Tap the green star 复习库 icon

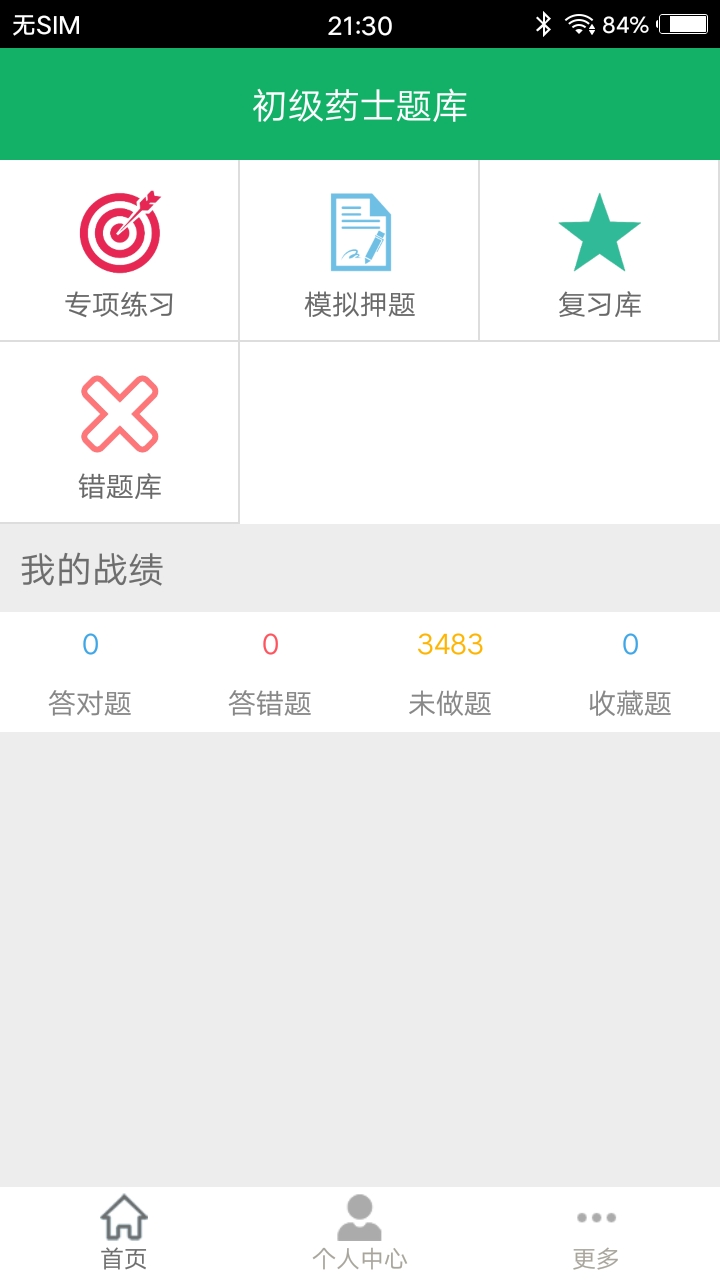pyautogui.click(x=599, y=232)
